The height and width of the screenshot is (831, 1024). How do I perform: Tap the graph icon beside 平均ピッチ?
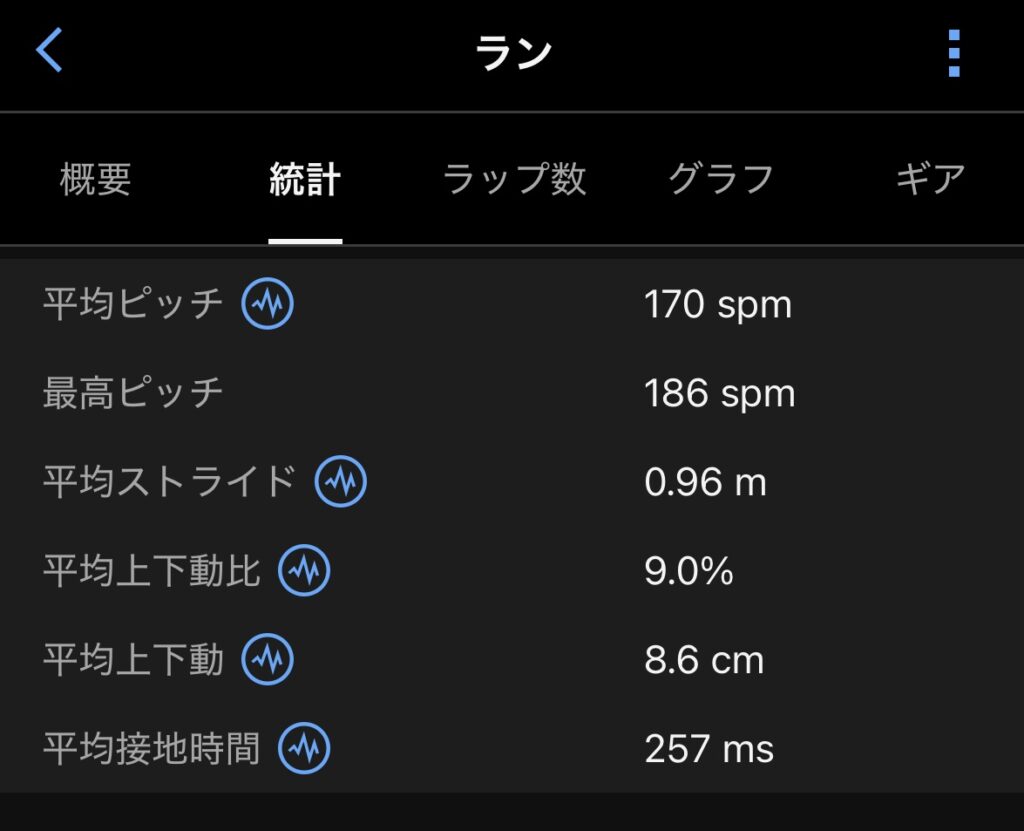coord(267,303)
